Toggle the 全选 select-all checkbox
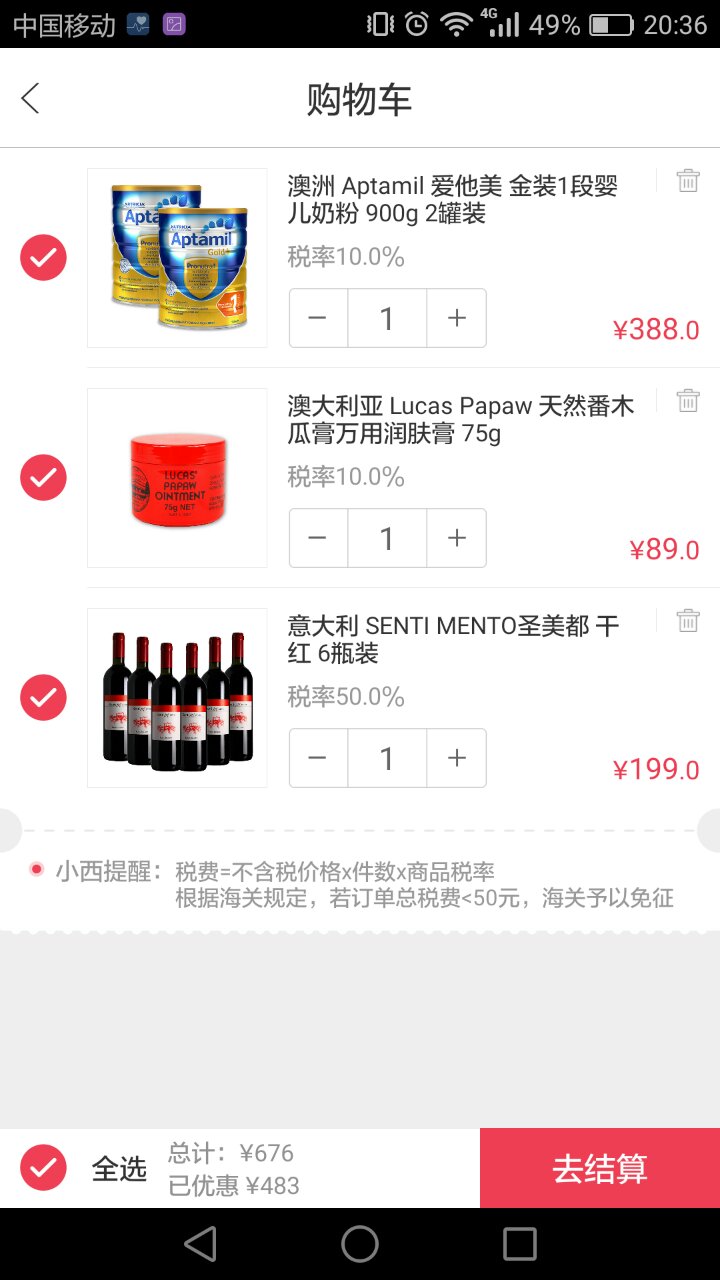Viewport: 720px width, 1280px height. [42, 1167]
